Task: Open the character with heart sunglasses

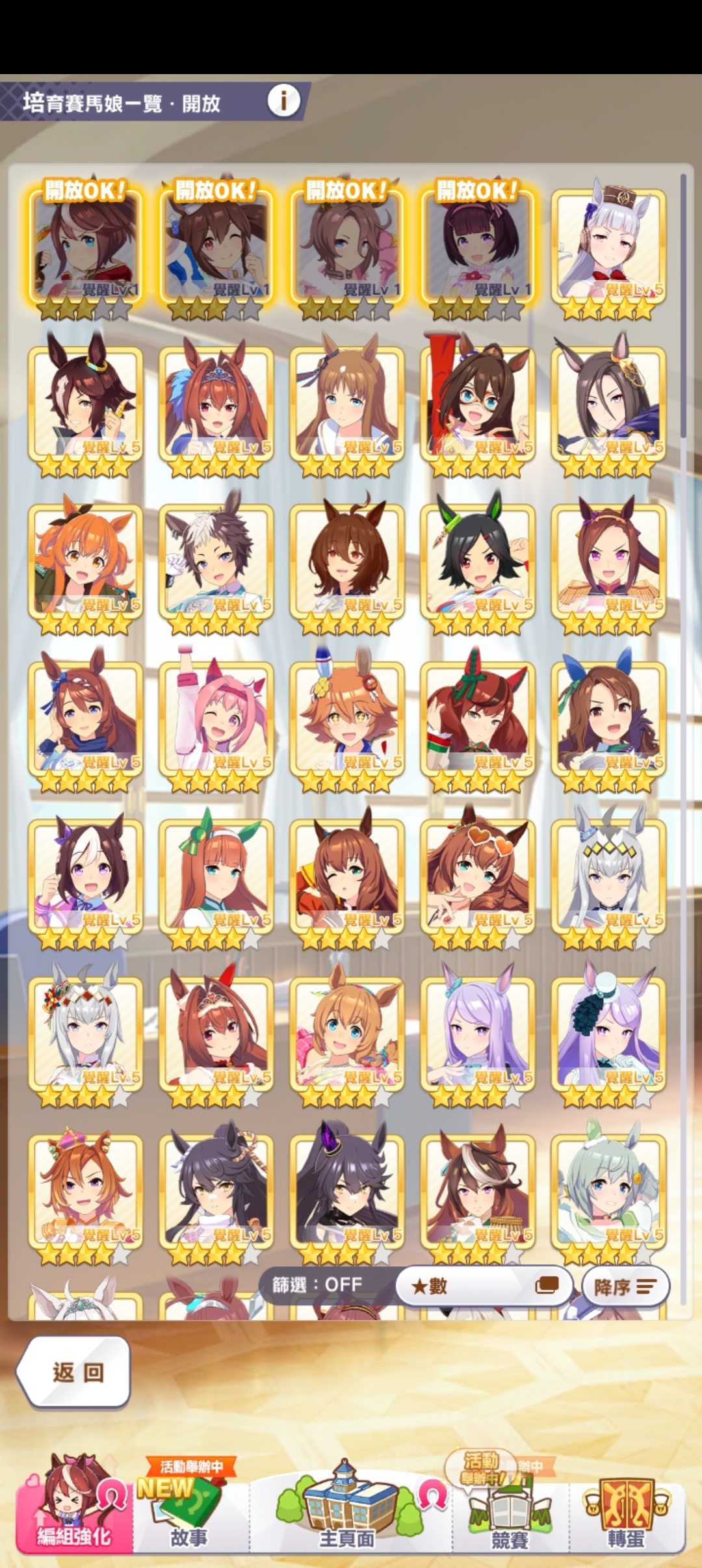Action: (478, 874)
